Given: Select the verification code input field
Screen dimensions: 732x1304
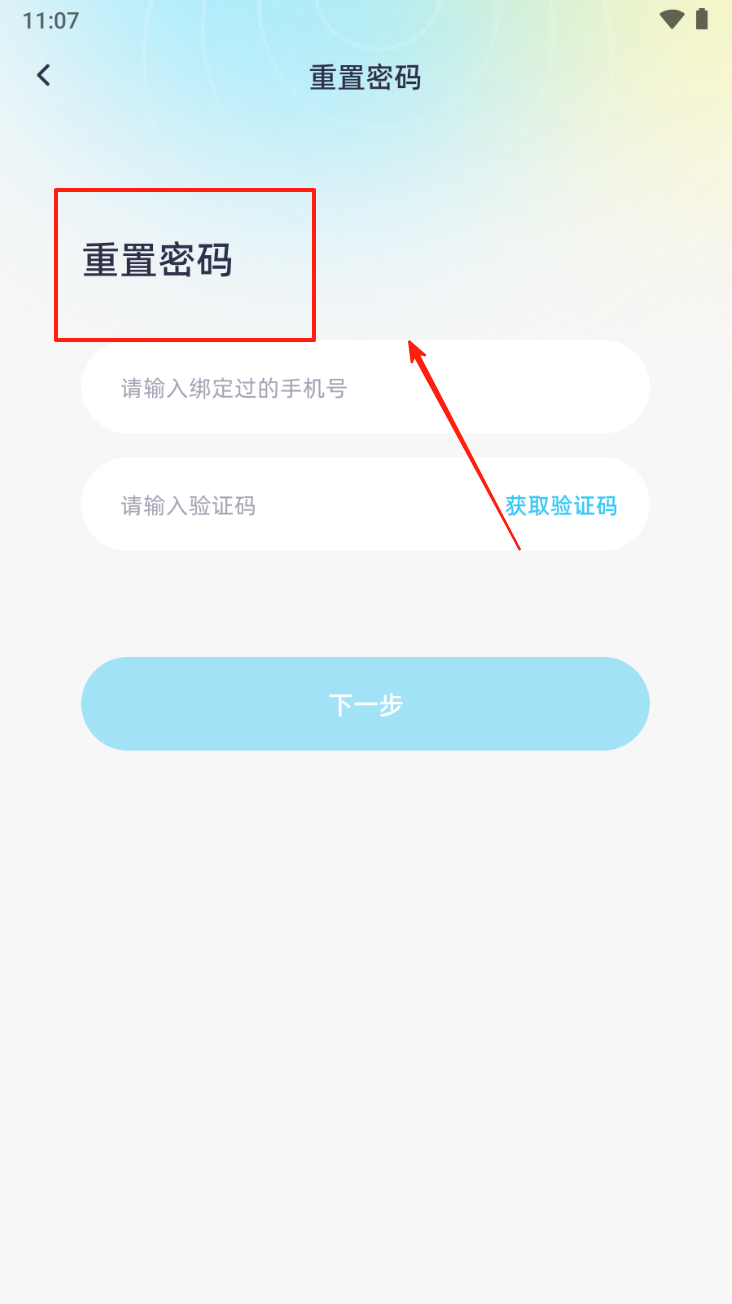Looking at the screenshot, I should (x=290, y=506).
